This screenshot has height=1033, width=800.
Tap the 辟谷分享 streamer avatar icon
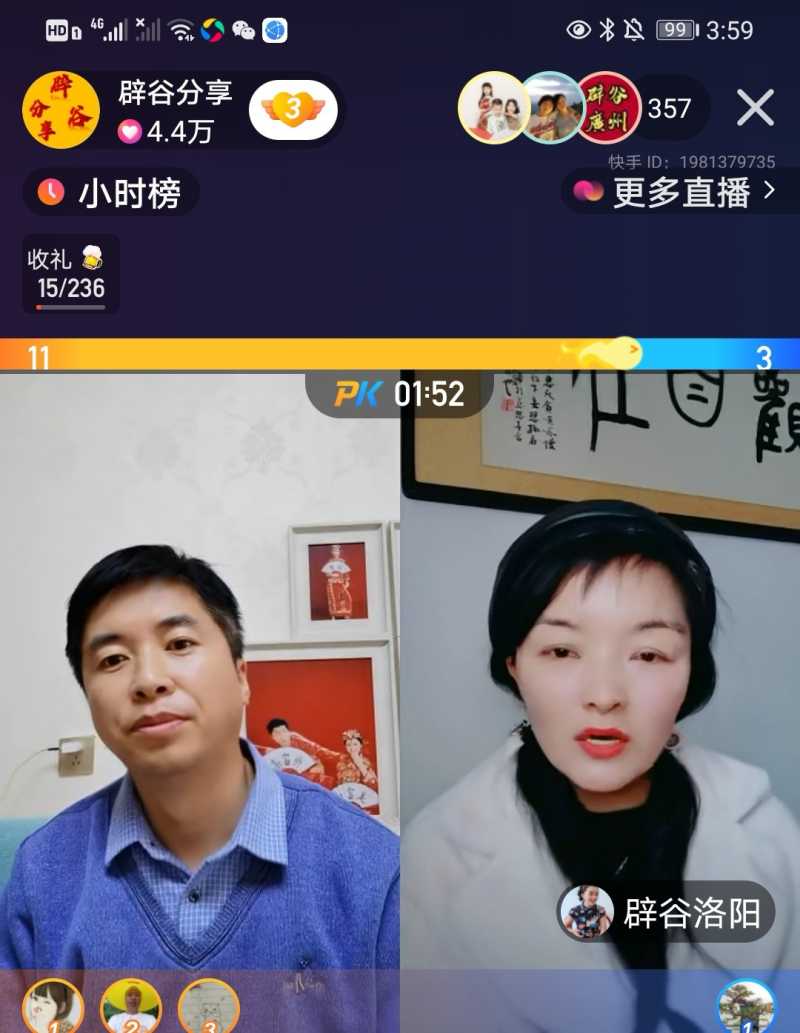point(60,110)
